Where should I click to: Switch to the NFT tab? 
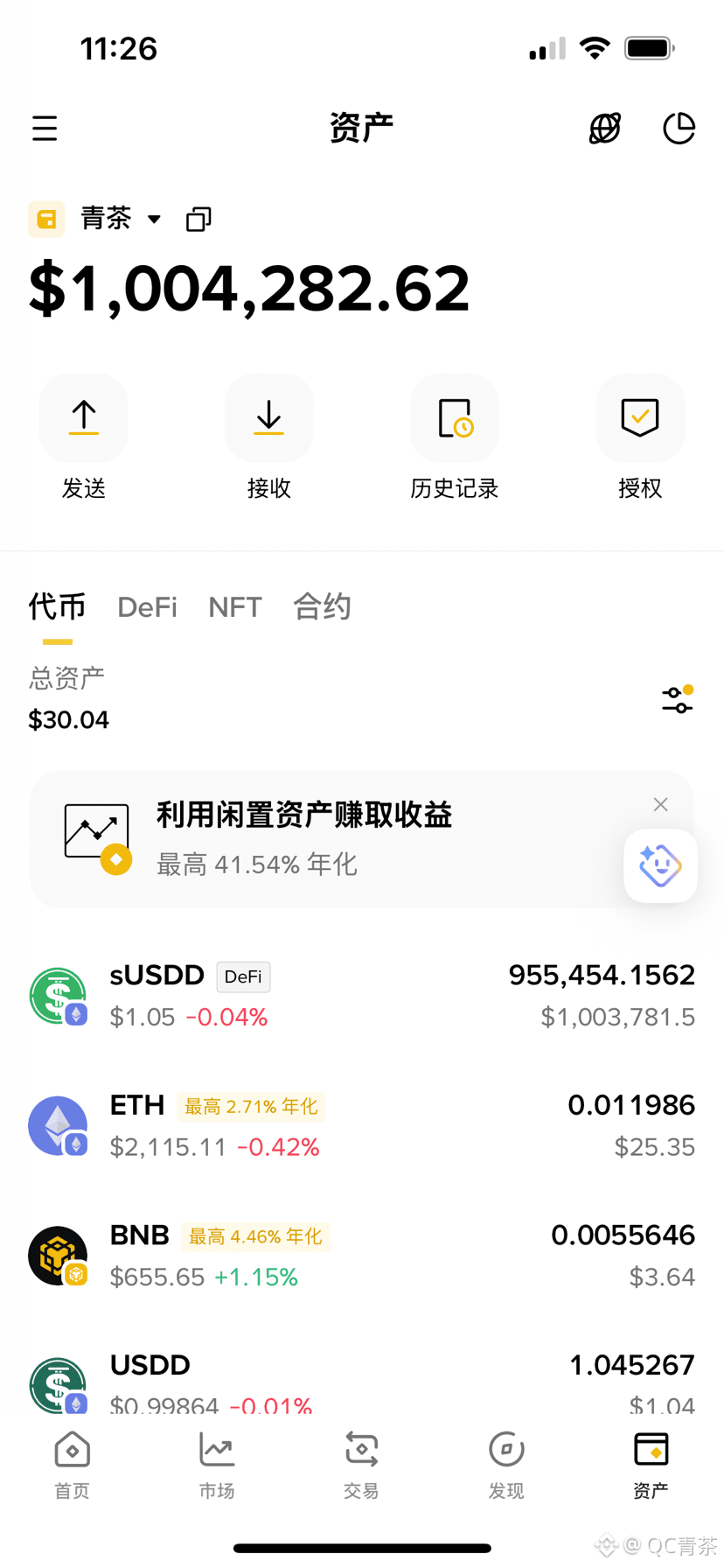[235, 607]
